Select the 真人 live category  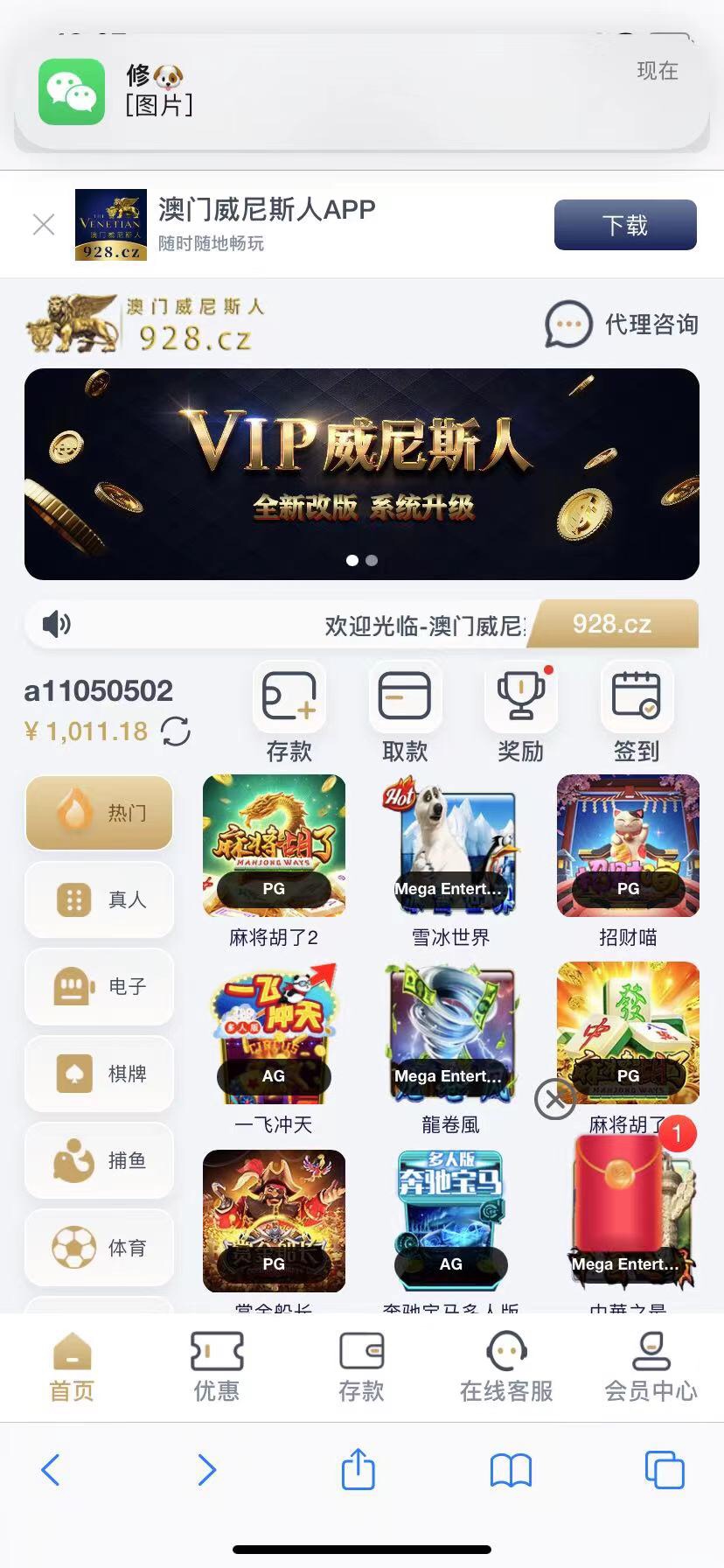point(100,899)
